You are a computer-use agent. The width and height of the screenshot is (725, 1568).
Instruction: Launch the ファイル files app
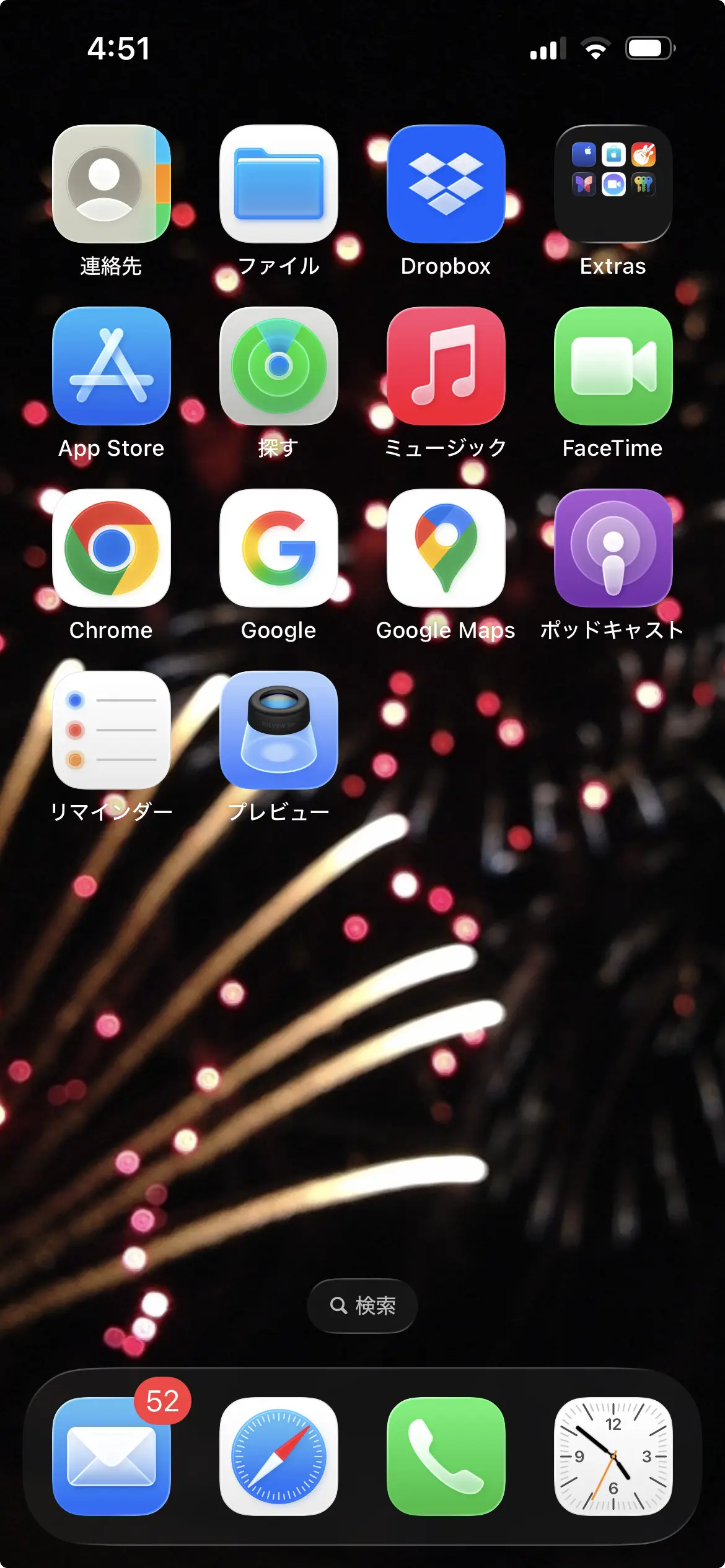[279, 184]
